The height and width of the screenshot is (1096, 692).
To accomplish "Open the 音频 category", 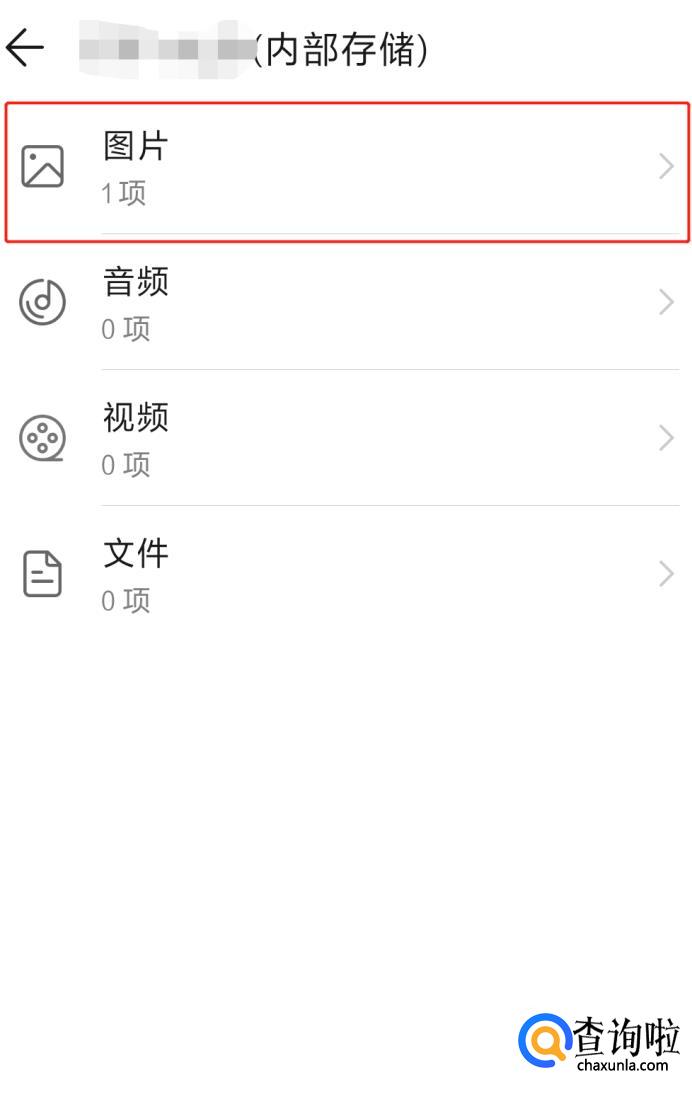I will coord(346,302).
